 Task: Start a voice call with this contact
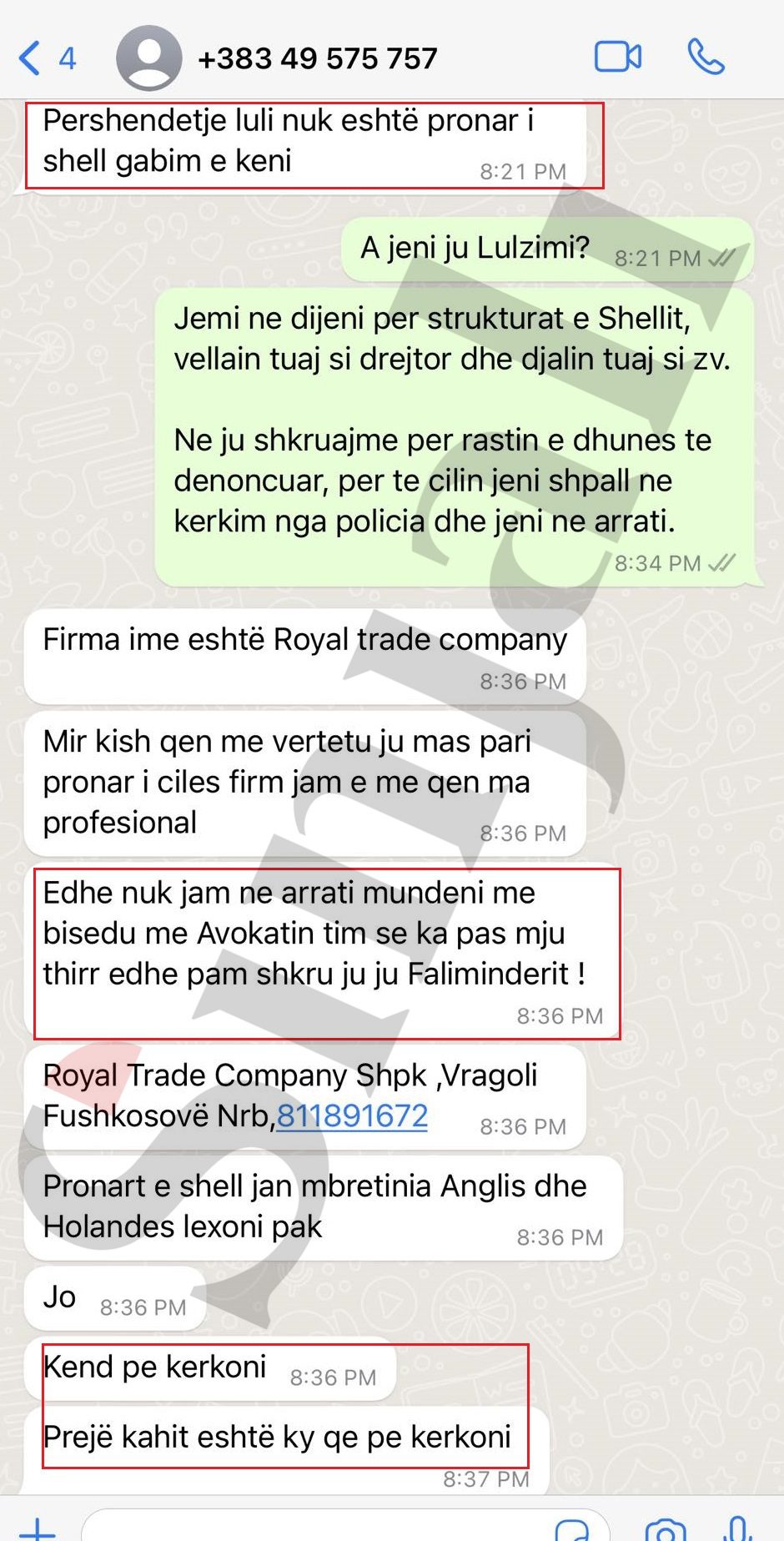point(706,57)
